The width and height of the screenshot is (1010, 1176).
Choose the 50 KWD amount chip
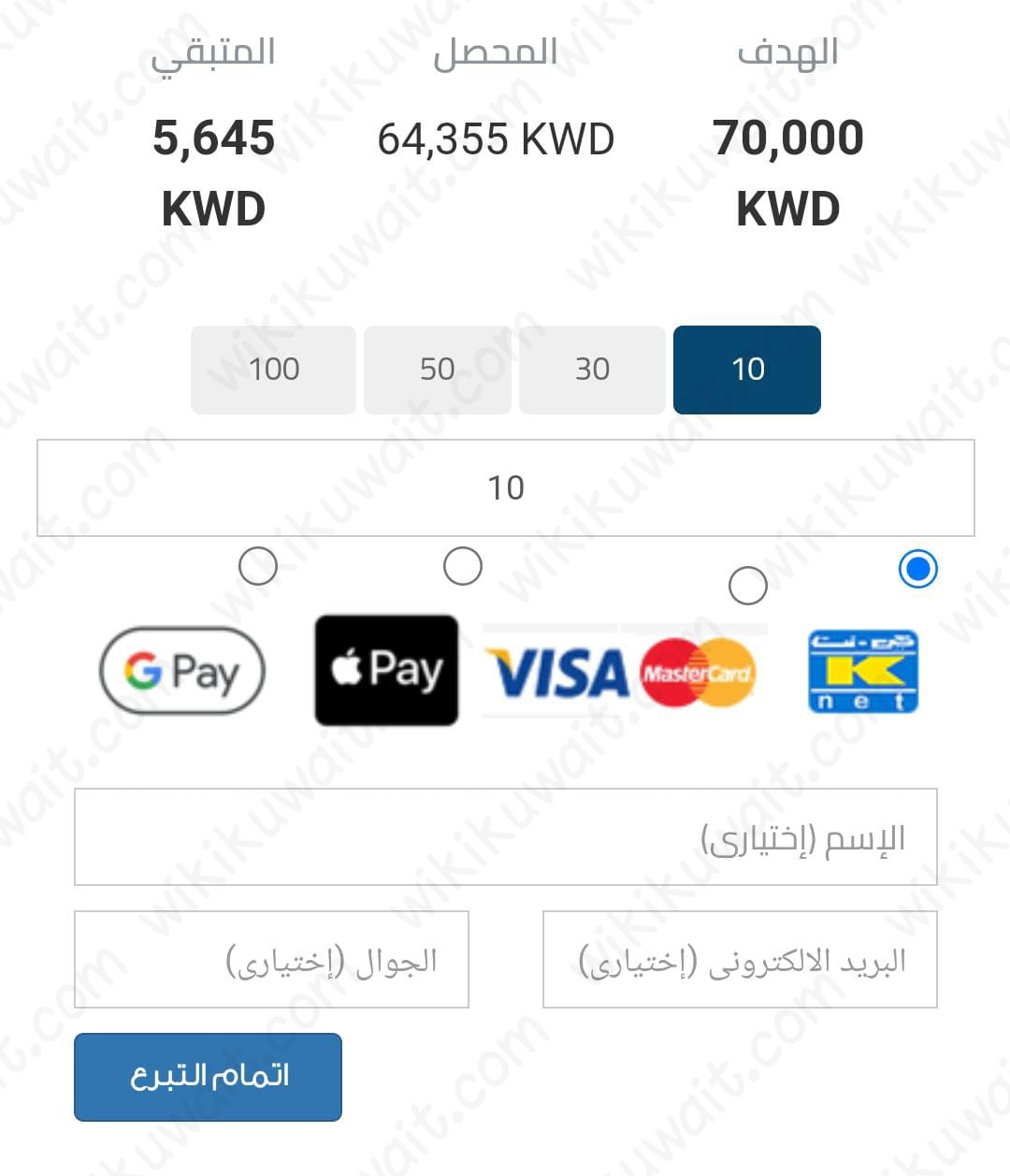[437, 370]
